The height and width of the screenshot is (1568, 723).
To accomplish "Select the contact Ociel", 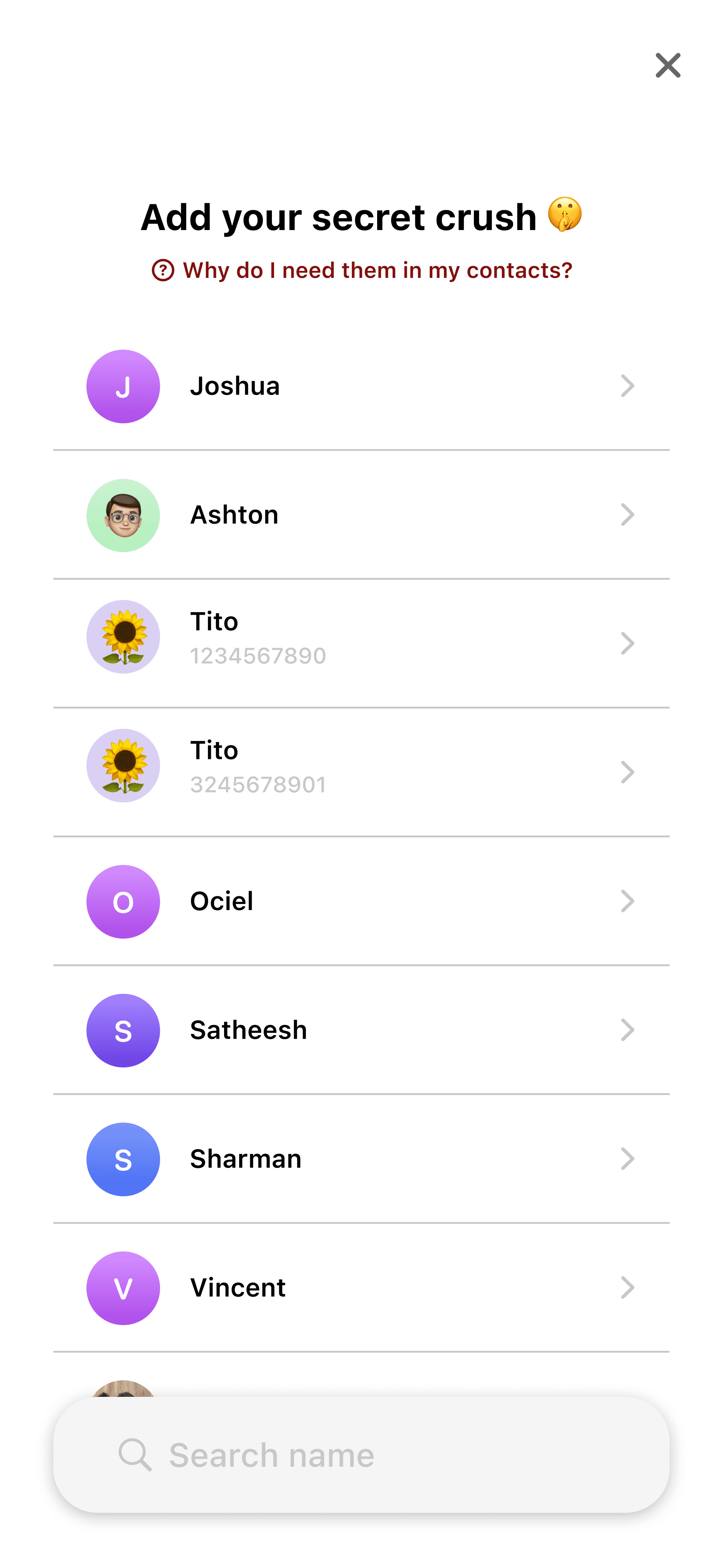I will [x=361, y=901].
